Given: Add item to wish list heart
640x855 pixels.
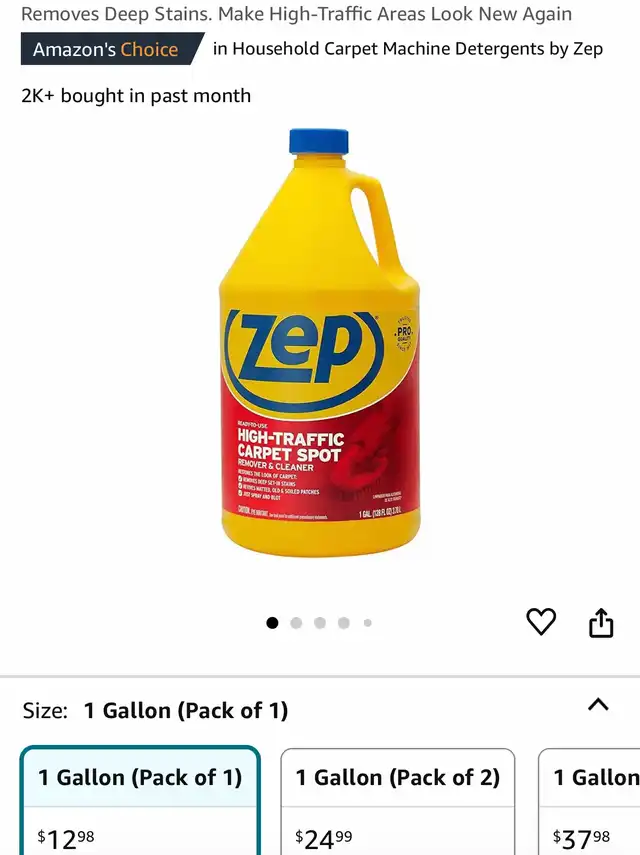Looking at the screenshot, I should click(x=541, y=622).
